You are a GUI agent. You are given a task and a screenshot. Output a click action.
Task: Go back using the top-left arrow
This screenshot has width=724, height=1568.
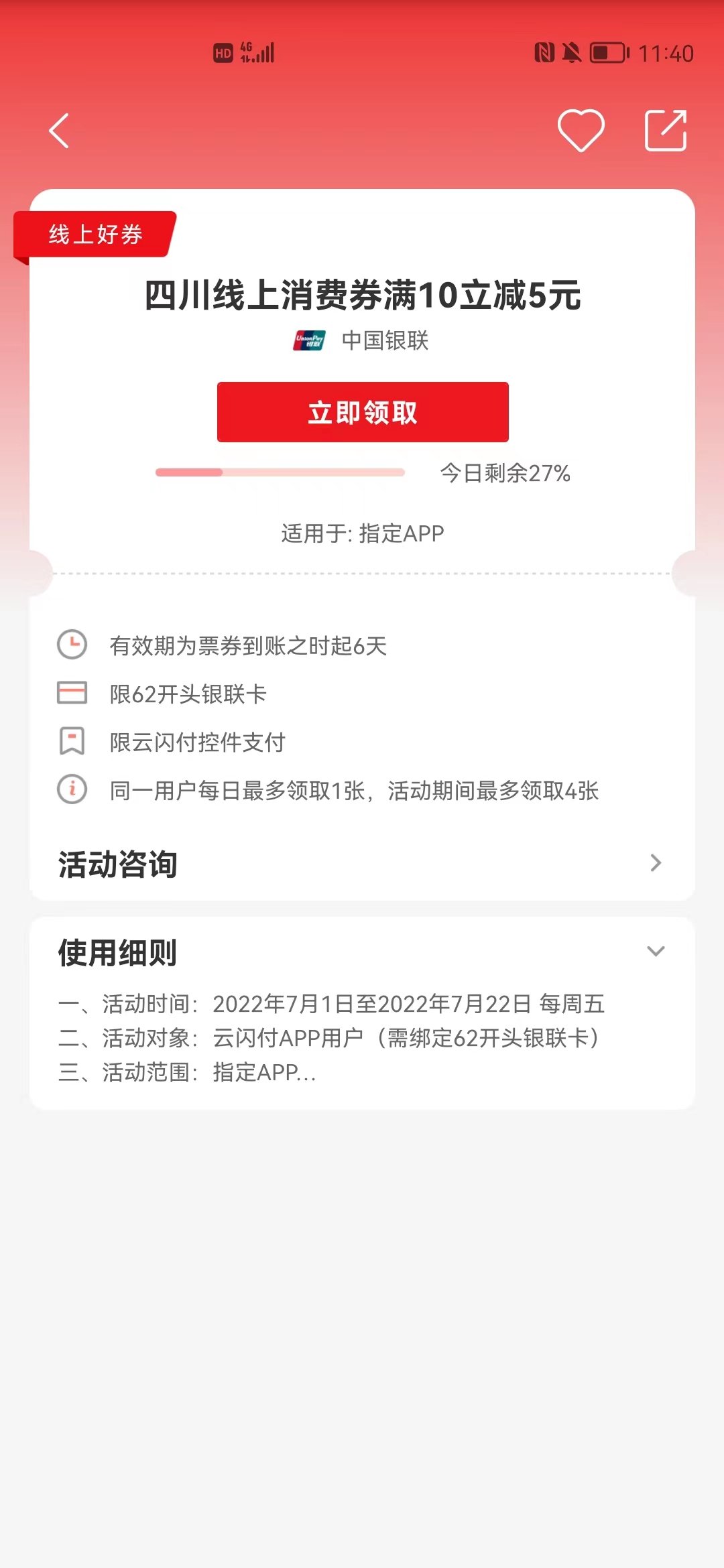pyautogui.click(x=59, y=131)
